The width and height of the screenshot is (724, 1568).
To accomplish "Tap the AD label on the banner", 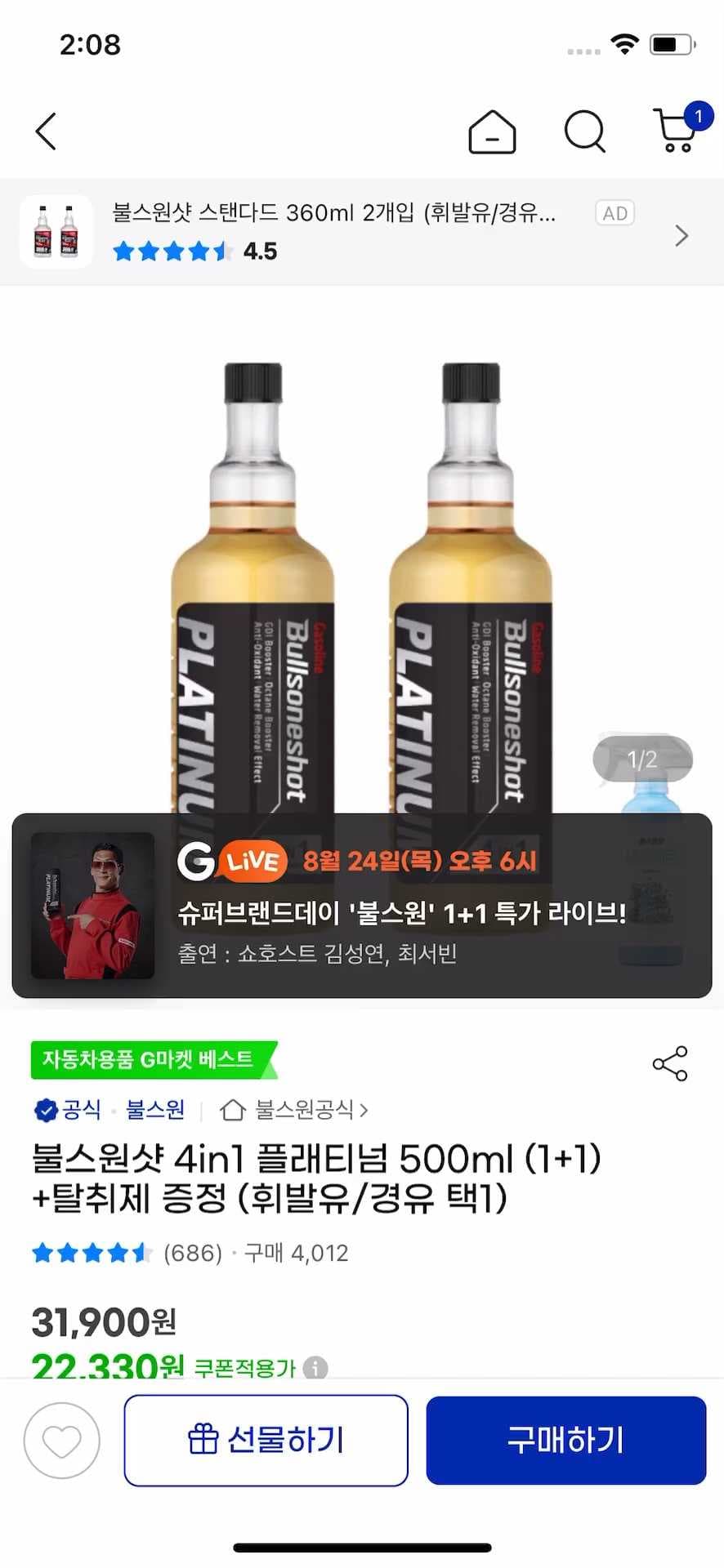I will (x=615, y=213).
